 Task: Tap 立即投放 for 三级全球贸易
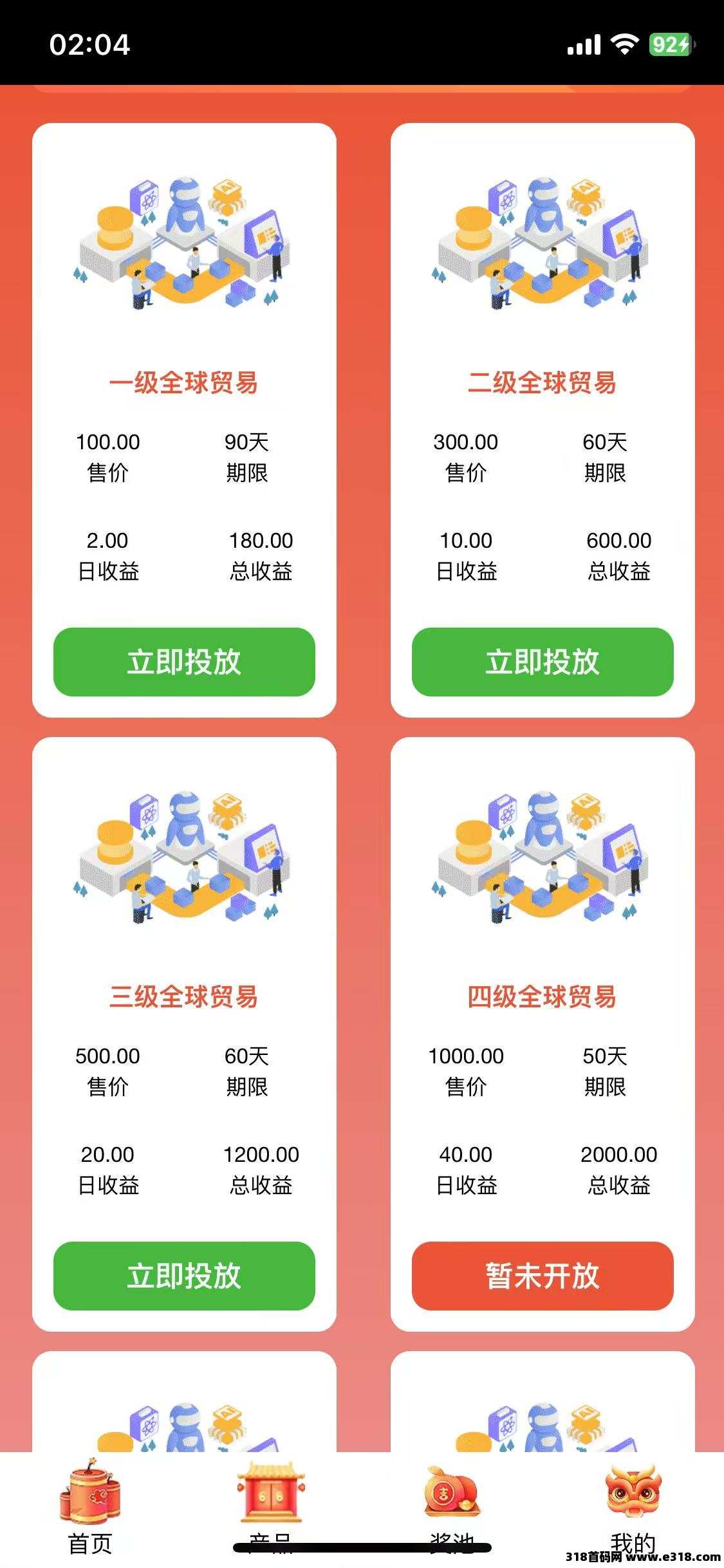(184, 1276)
